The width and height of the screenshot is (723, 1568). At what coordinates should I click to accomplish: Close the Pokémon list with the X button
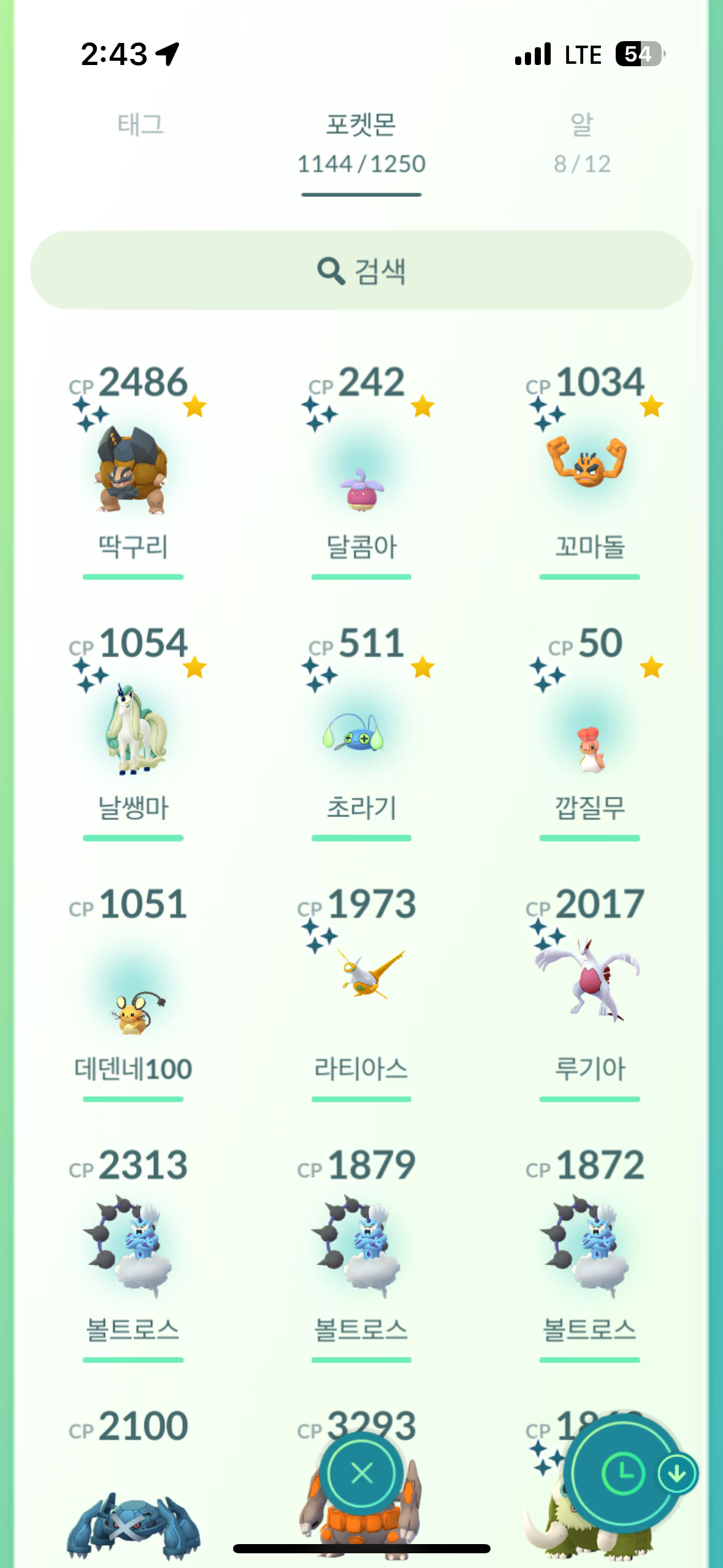tap(362, 1472)
